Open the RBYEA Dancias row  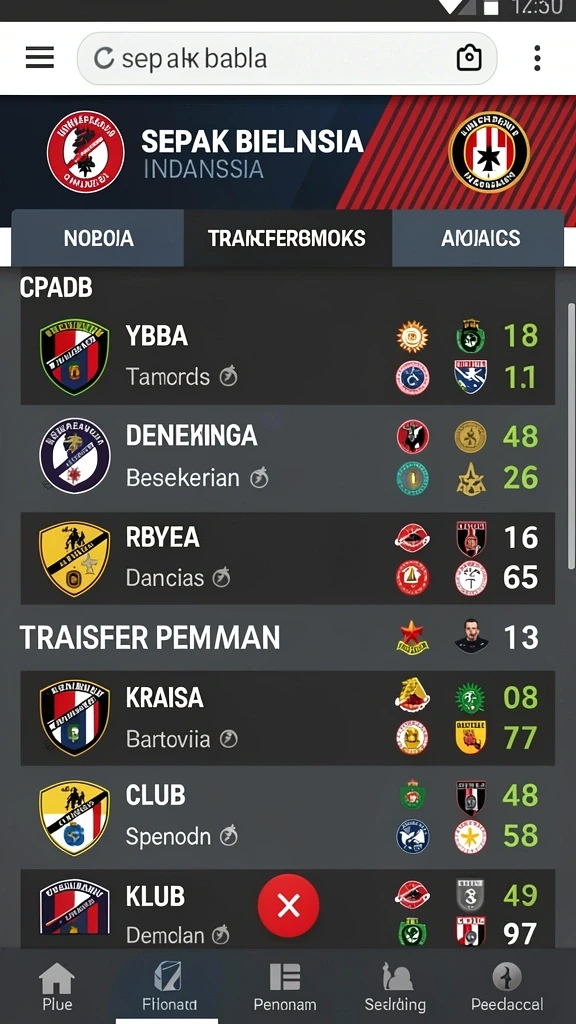[x=288, y=558]
